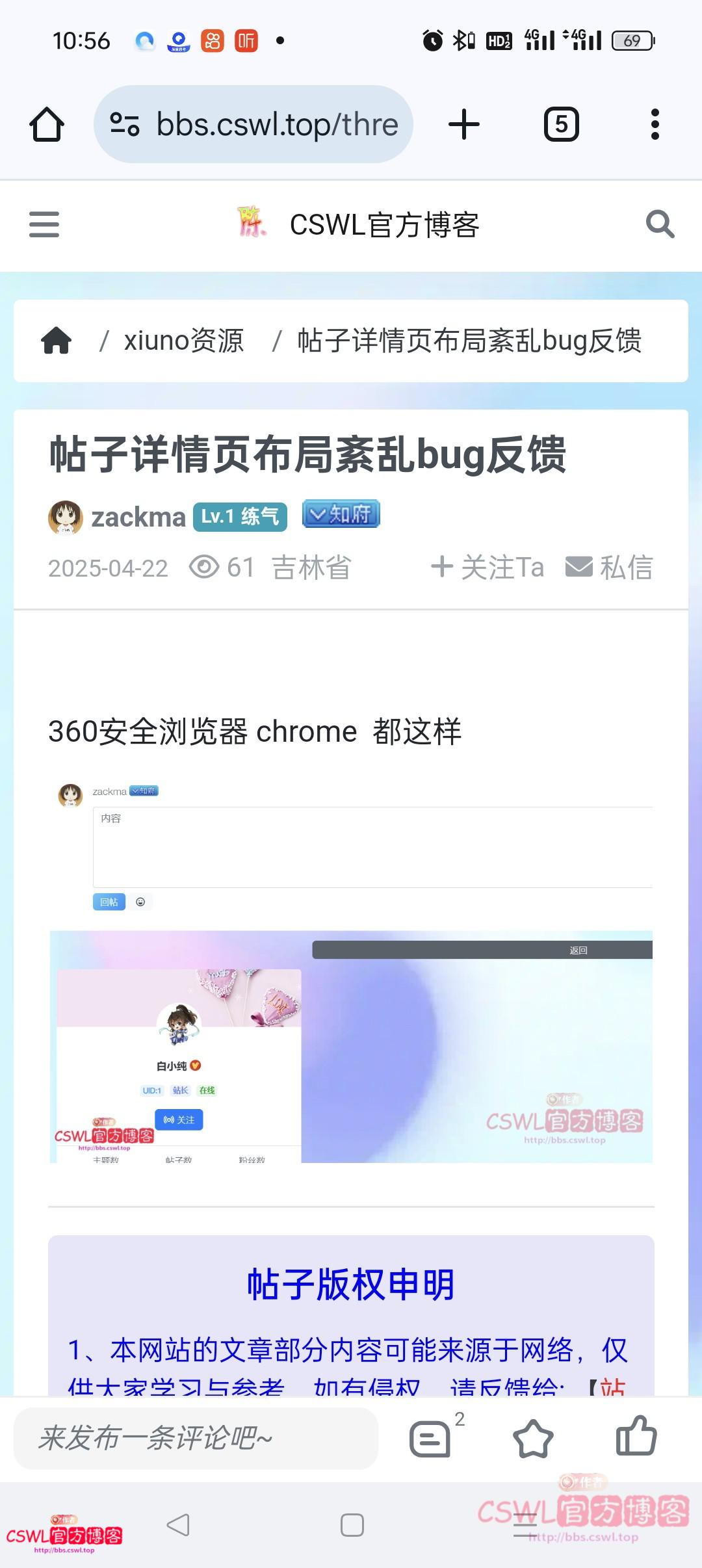Screen dimensions: 702x1568
Task: Open a new browser tab
Action: [464, 124]
